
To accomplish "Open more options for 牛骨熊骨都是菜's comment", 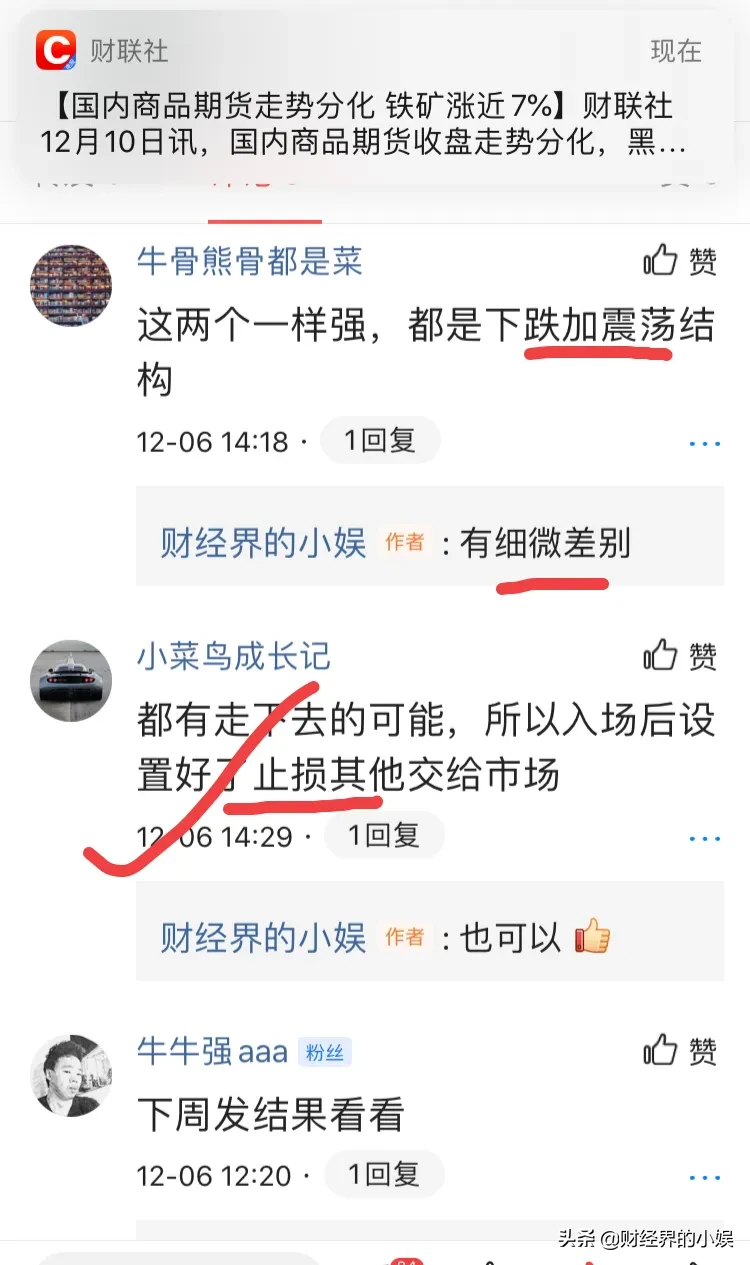I will [704, 443].
